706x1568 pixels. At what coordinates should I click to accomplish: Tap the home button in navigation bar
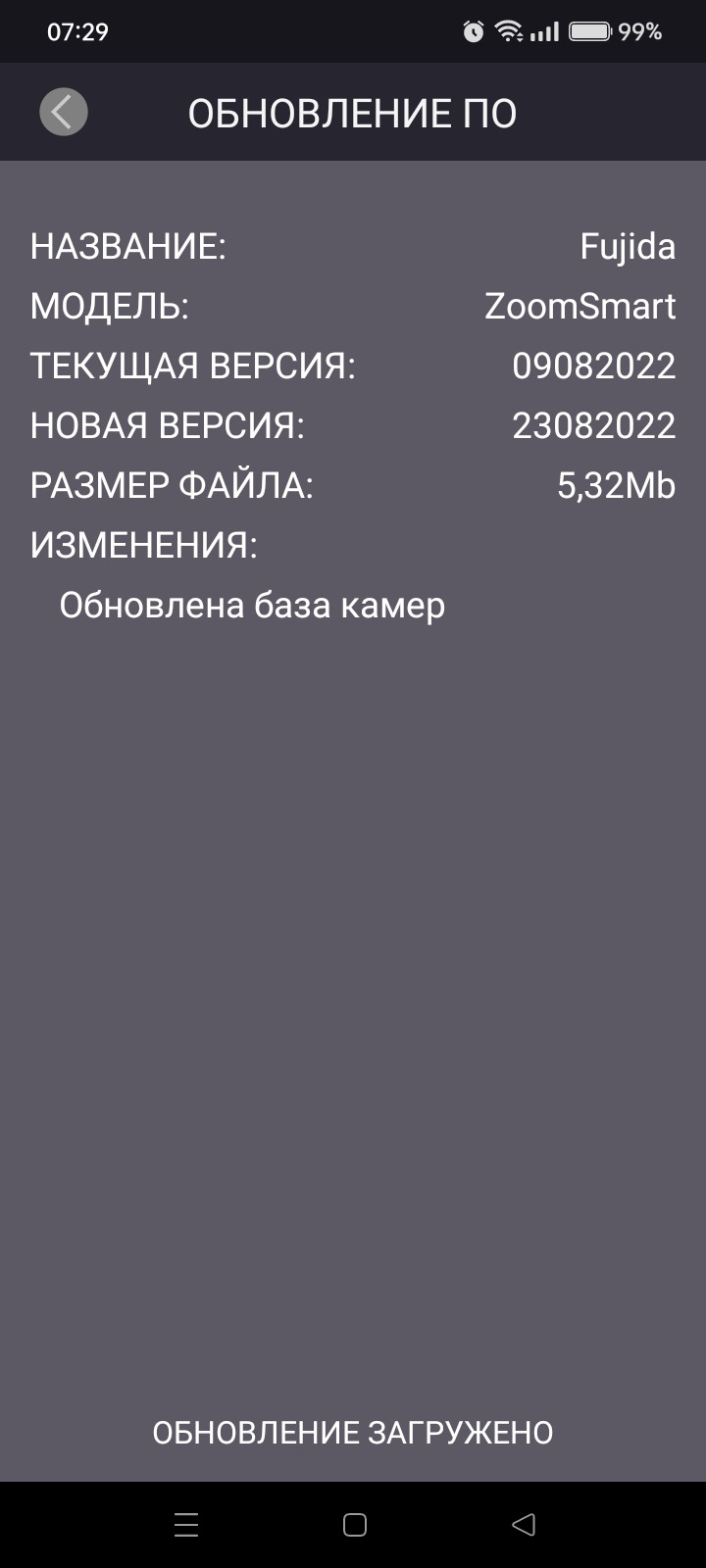[353, 1524]
